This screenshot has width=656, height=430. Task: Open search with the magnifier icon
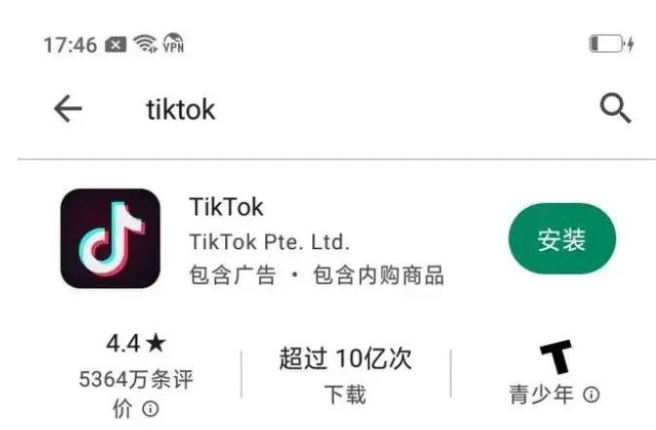click(615, 108)
